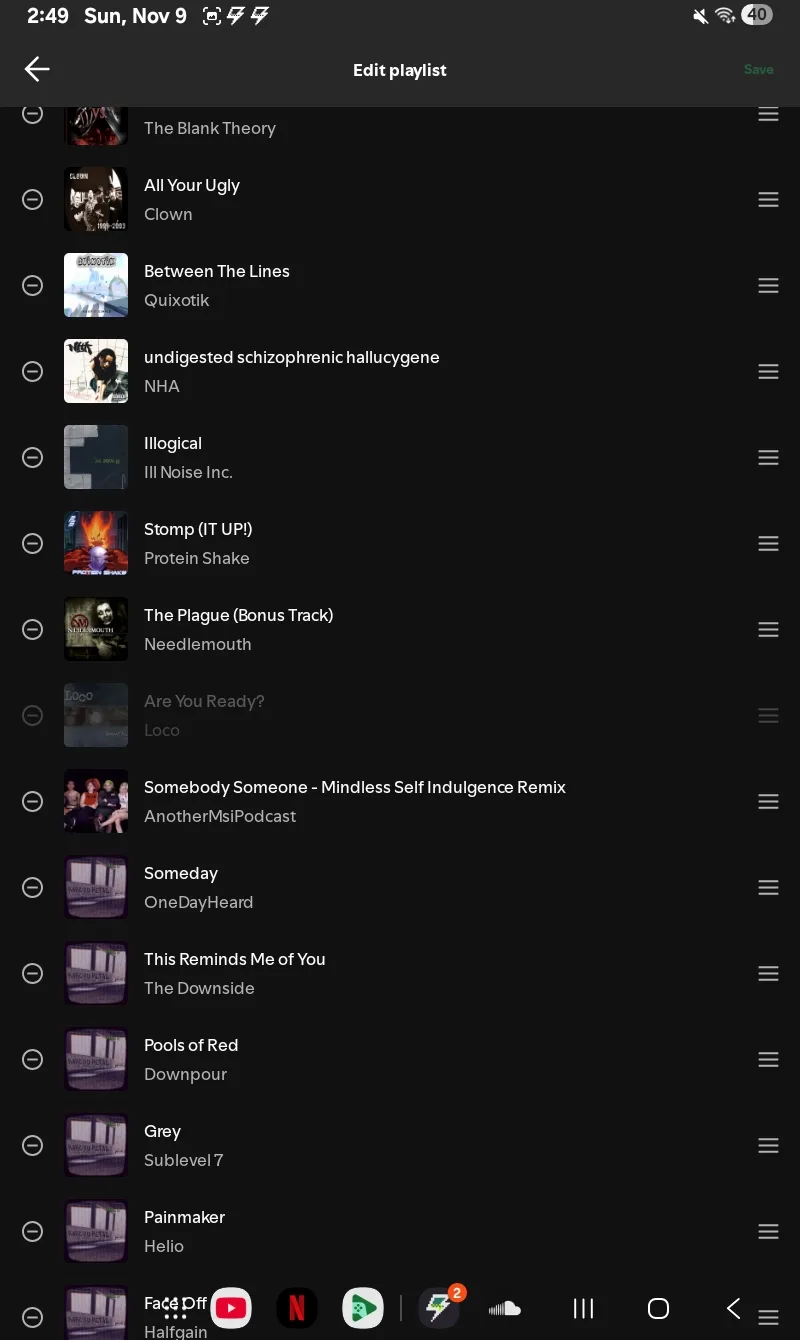The height and width of the screenshot is (1340, 800).
Task: Open YouTube from the taskbar
Action: click(231, 1308)
